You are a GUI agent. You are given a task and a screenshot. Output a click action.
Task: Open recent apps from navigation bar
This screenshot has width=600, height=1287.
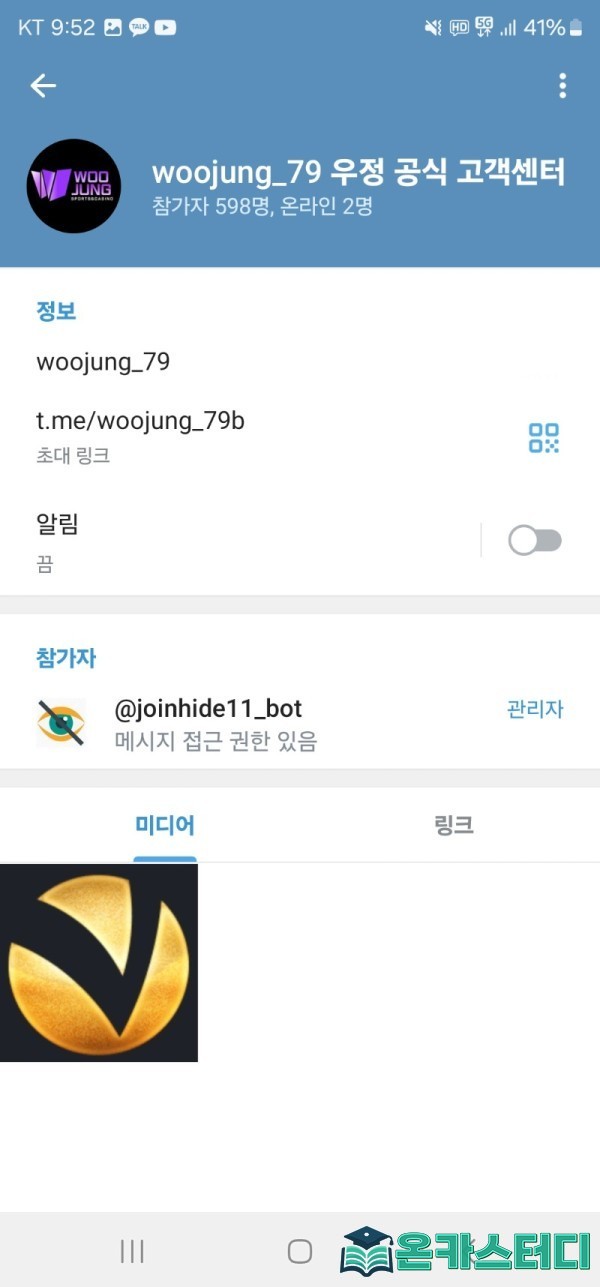tap(132, 1250)
